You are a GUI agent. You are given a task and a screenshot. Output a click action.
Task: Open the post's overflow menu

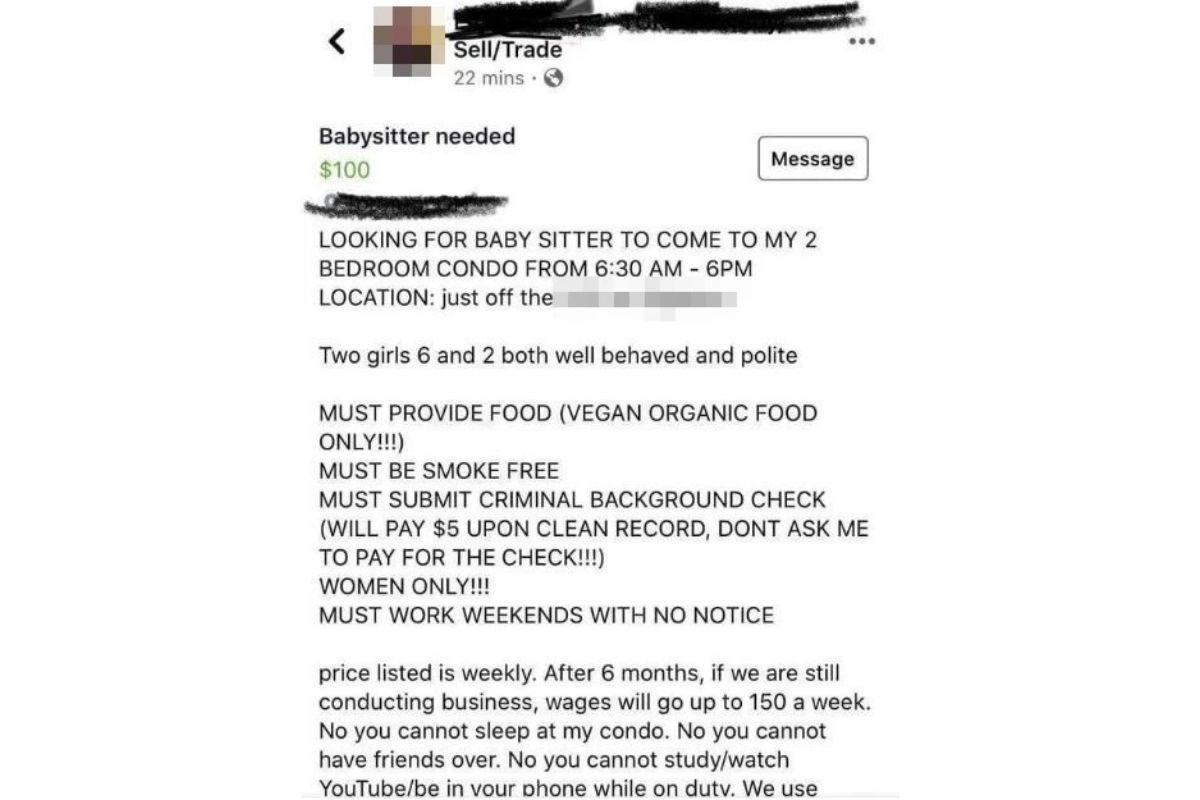tap(861, 41)
